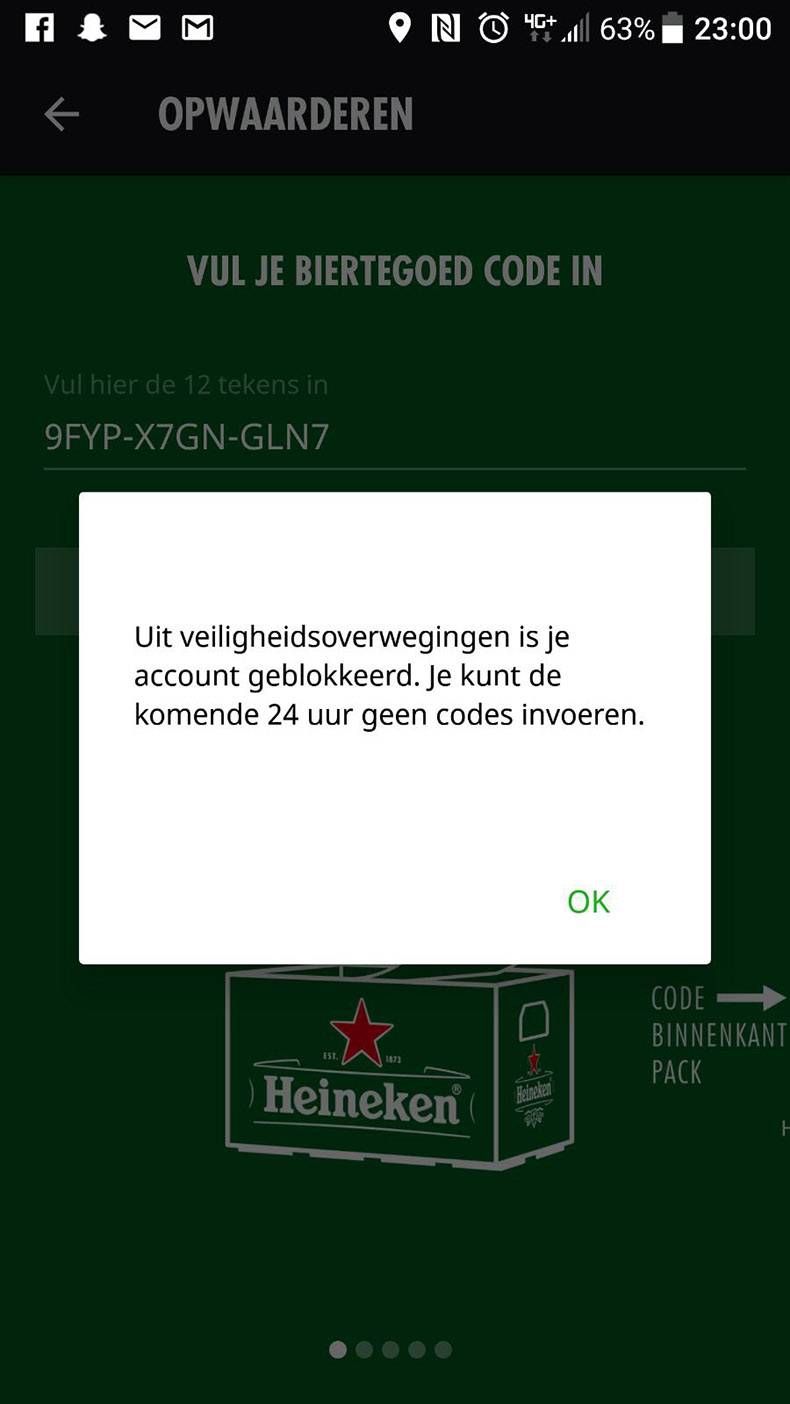Tap the third carousel dot
Screen dimensions: 790x1404
390,1349
